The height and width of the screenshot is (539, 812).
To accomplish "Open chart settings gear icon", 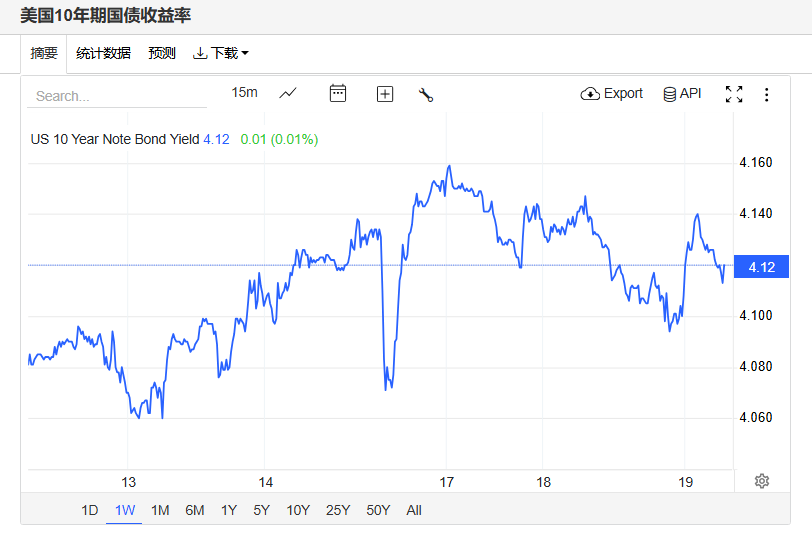I will point(762,481).
